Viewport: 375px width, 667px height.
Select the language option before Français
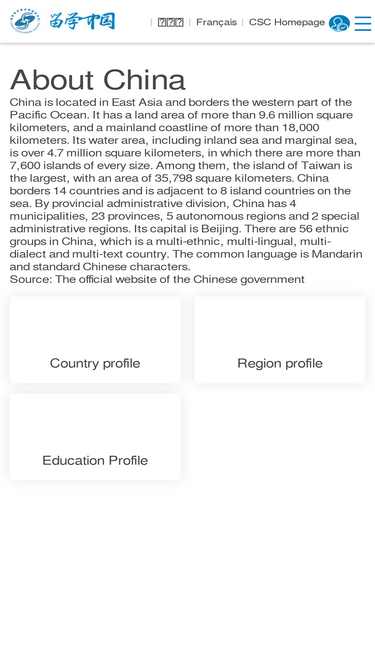pos(170,22)
